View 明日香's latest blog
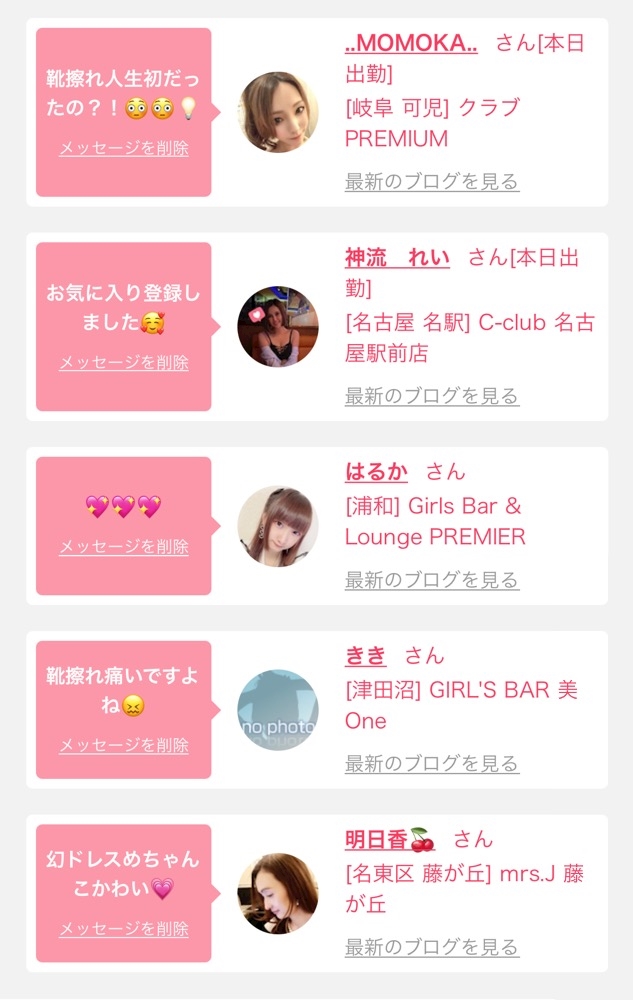633x1000 pixels. (x=432, y=947)
